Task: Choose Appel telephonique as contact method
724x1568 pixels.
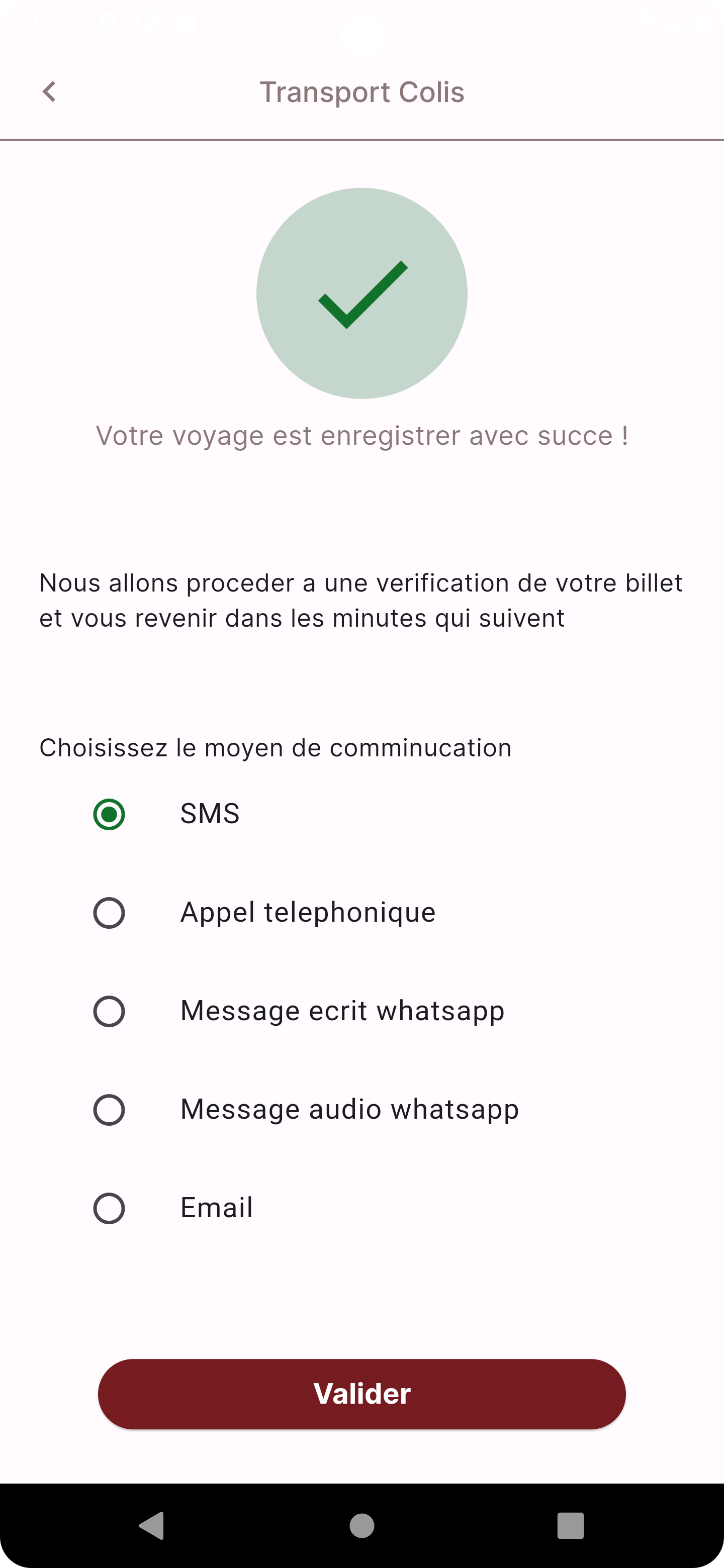Action: tap(109, 913)
